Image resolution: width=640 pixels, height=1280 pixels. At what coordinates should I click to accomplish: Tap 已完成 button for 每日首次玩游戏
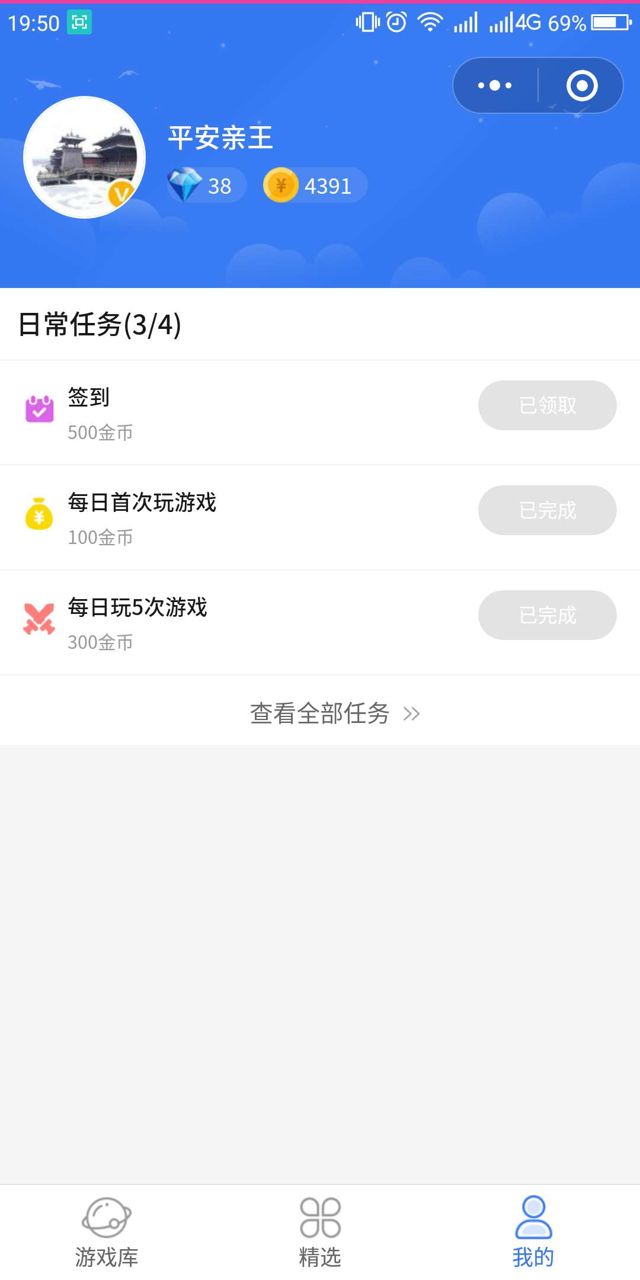point(547,510)
